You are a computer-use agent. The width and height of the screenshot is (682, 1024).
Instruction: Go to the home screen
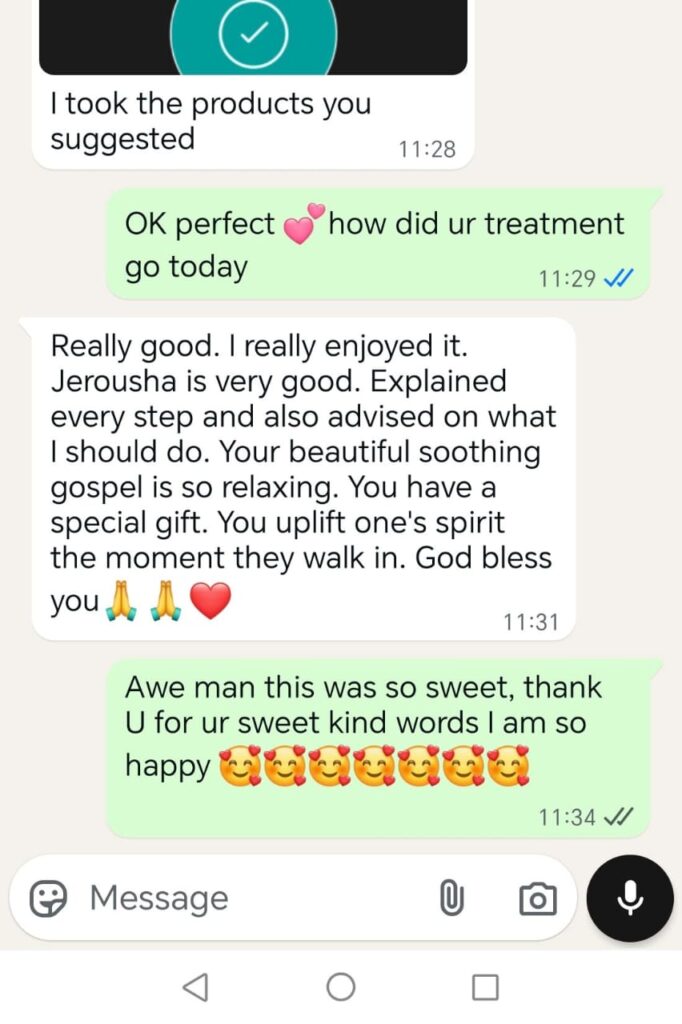tap(341, 988)
